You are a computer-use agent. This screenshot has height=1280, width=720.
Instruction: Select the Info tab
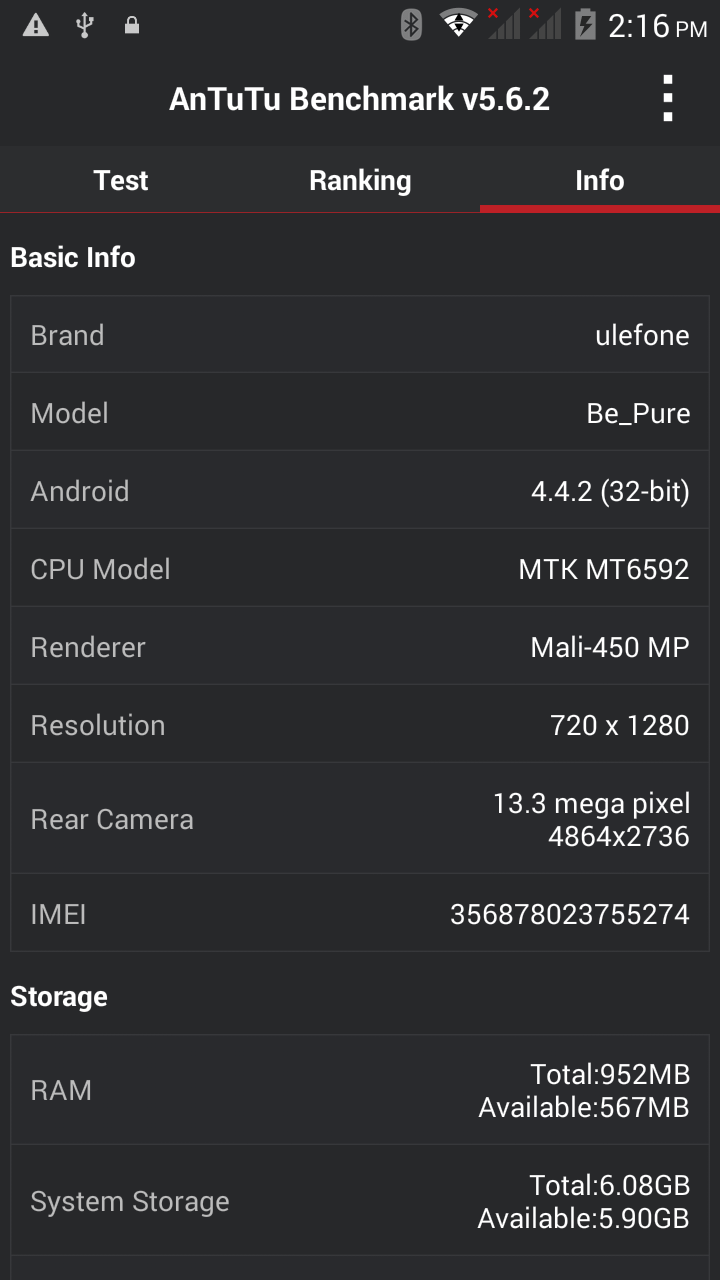[x=599, y=180]
